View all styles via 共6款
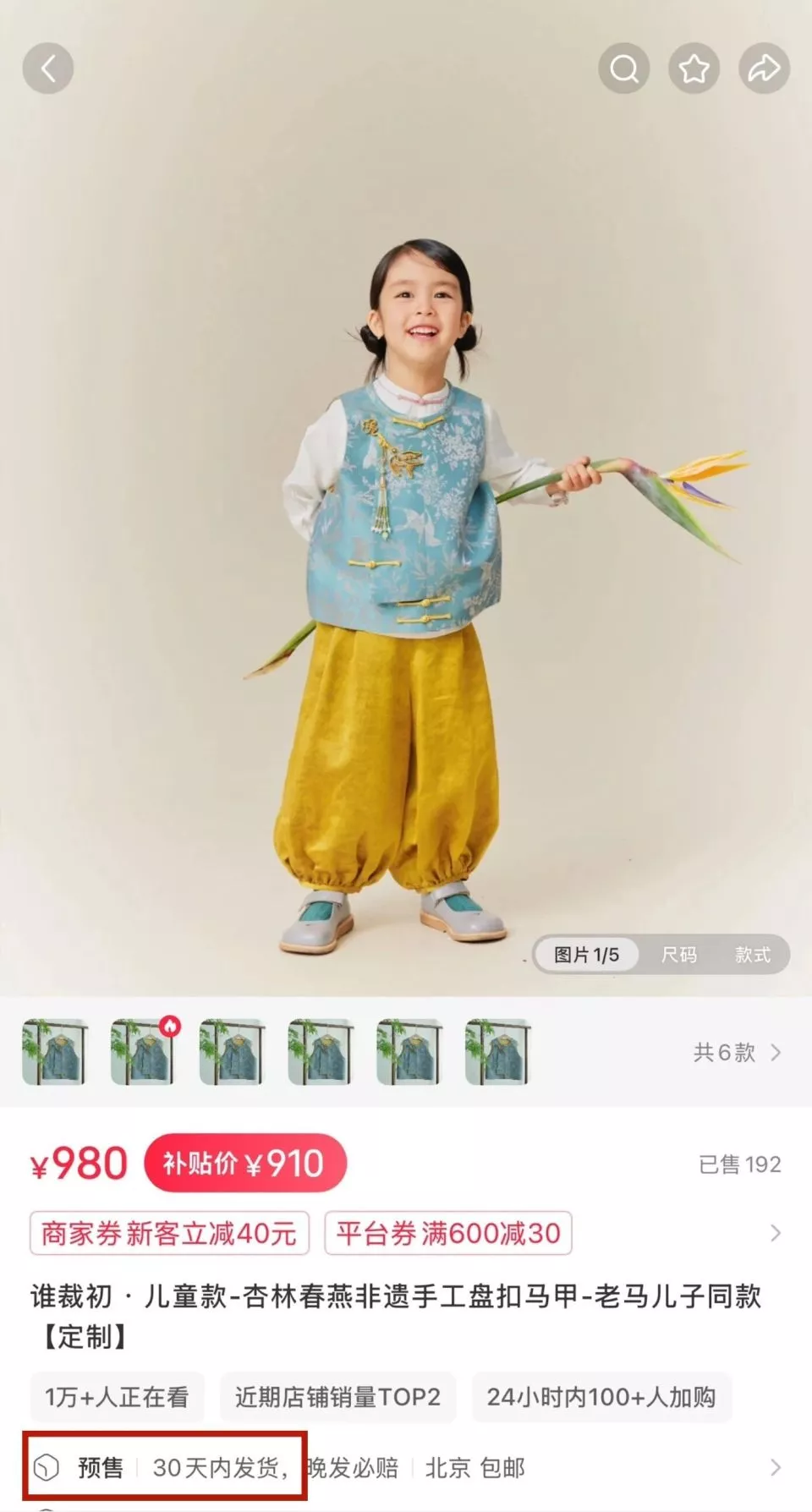Image resolution: width=812 pixels, height=1512 pixels. (737, 1052)
